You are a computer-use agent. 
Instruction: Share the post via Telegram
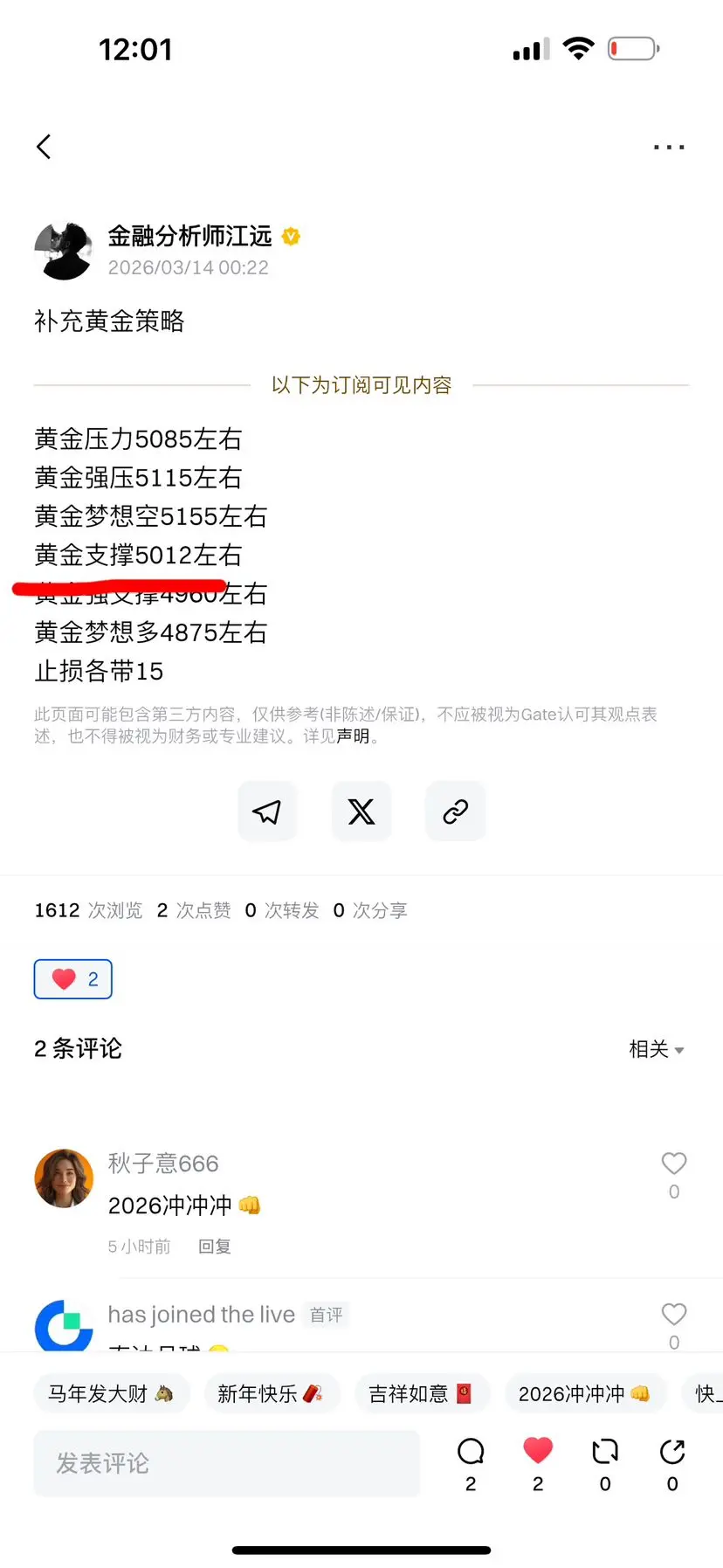tap(267, 811)
